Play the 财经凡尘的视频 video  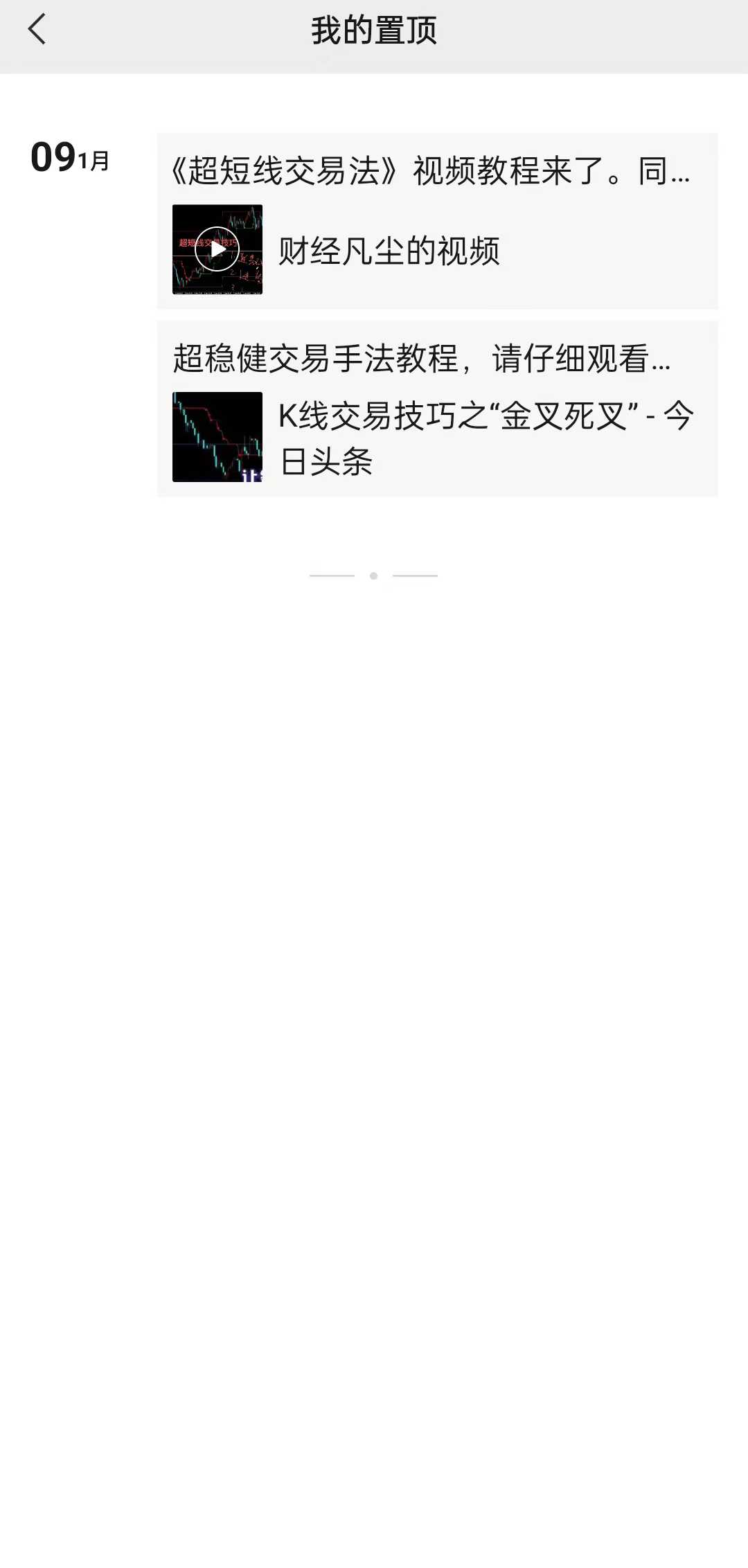pyautogui.click(x=217, y=249)
